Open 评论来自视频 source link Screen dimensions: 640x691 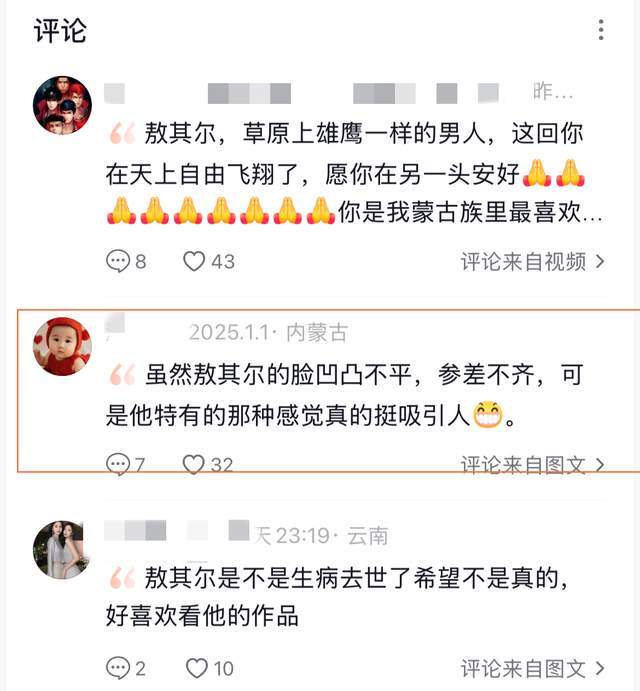tap(532, 261)
